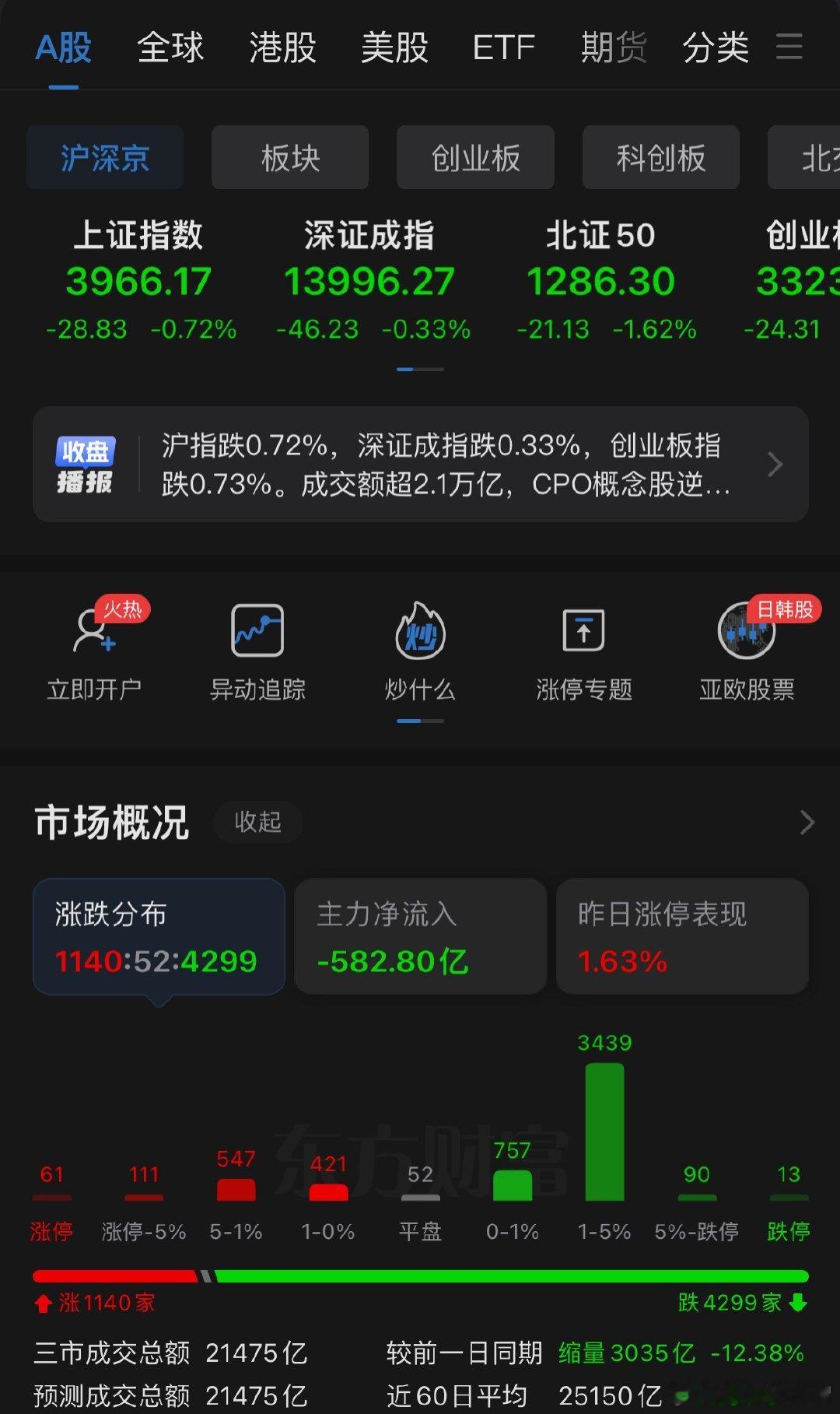Tap 立即开户 to open an account
The image size is (840, 1414).
click(x=94, y=651)
